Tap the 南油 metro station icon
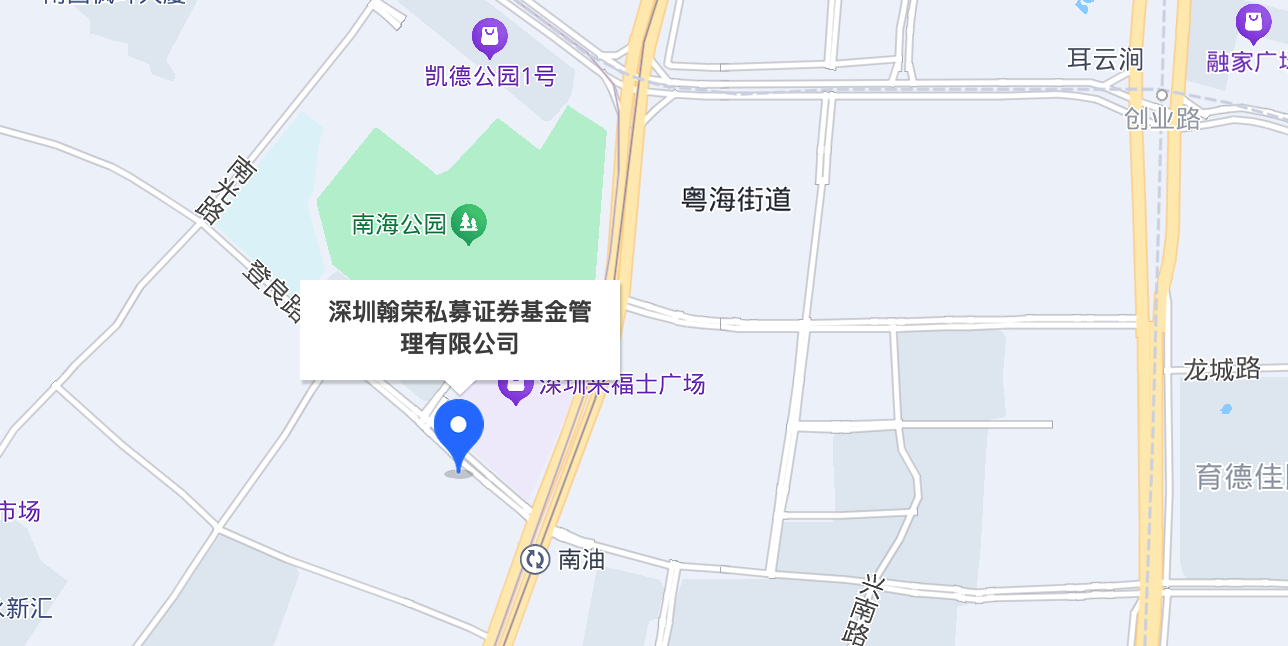This screenshot has height=646, width=1288. click(535, 559)
